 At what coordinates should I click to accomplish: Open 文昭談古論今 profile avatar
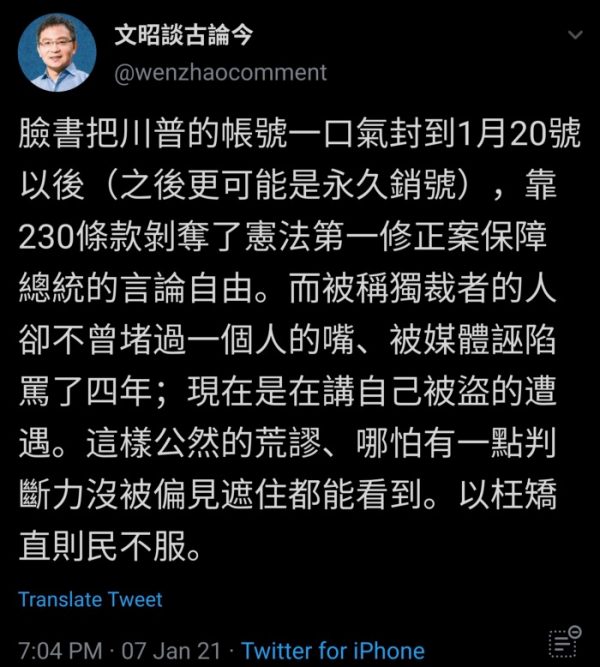point(57,53)
